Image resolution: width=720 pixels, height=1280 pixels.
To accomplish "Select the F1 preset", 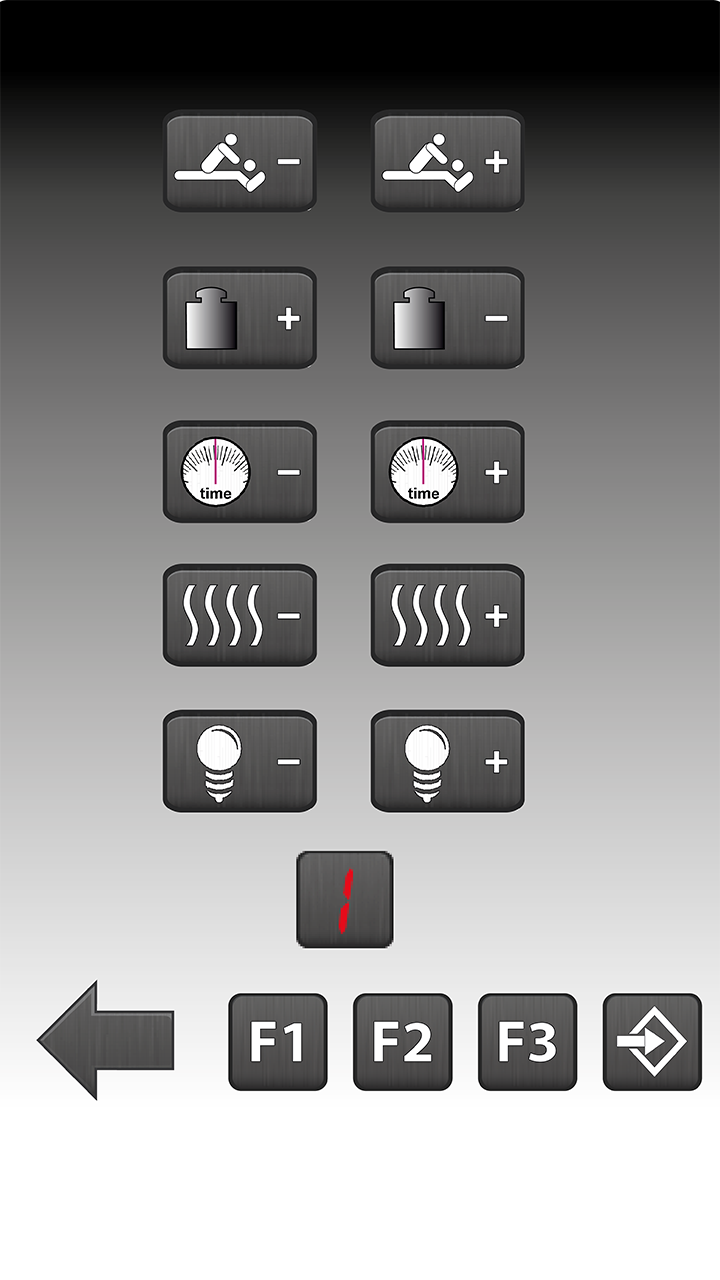I will click(278, 1042).
